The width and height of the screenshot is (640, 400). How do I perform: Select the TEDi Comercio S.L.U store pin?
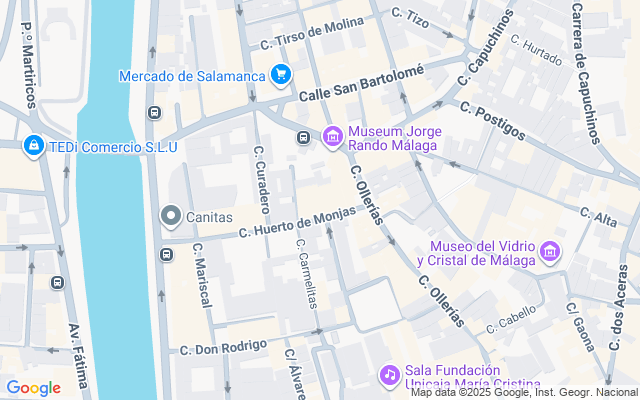(x=34, y=147)
